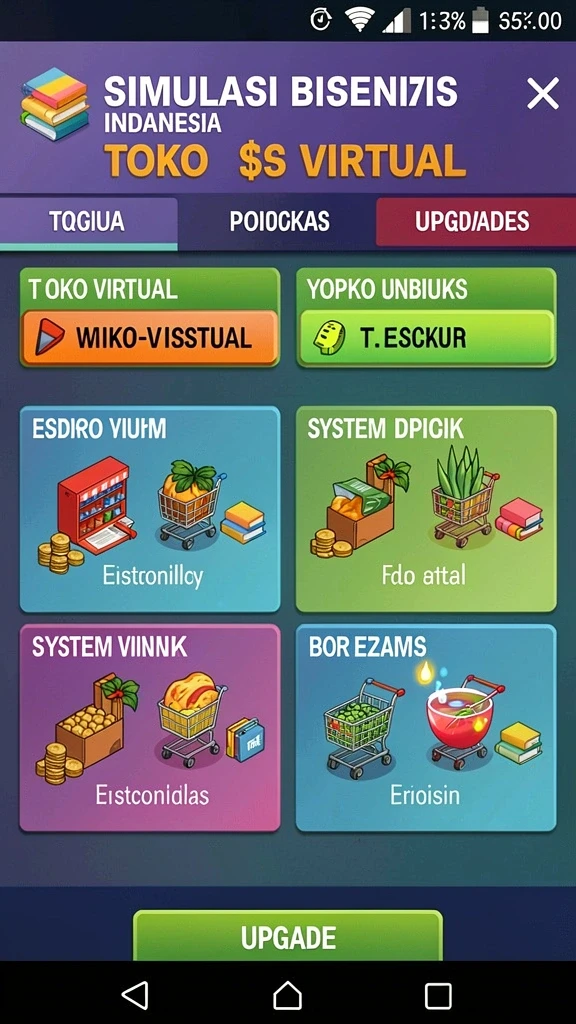576x1024 pixels.
Task: Tap the green UPGADE button
Action: [x=288, y=936]
